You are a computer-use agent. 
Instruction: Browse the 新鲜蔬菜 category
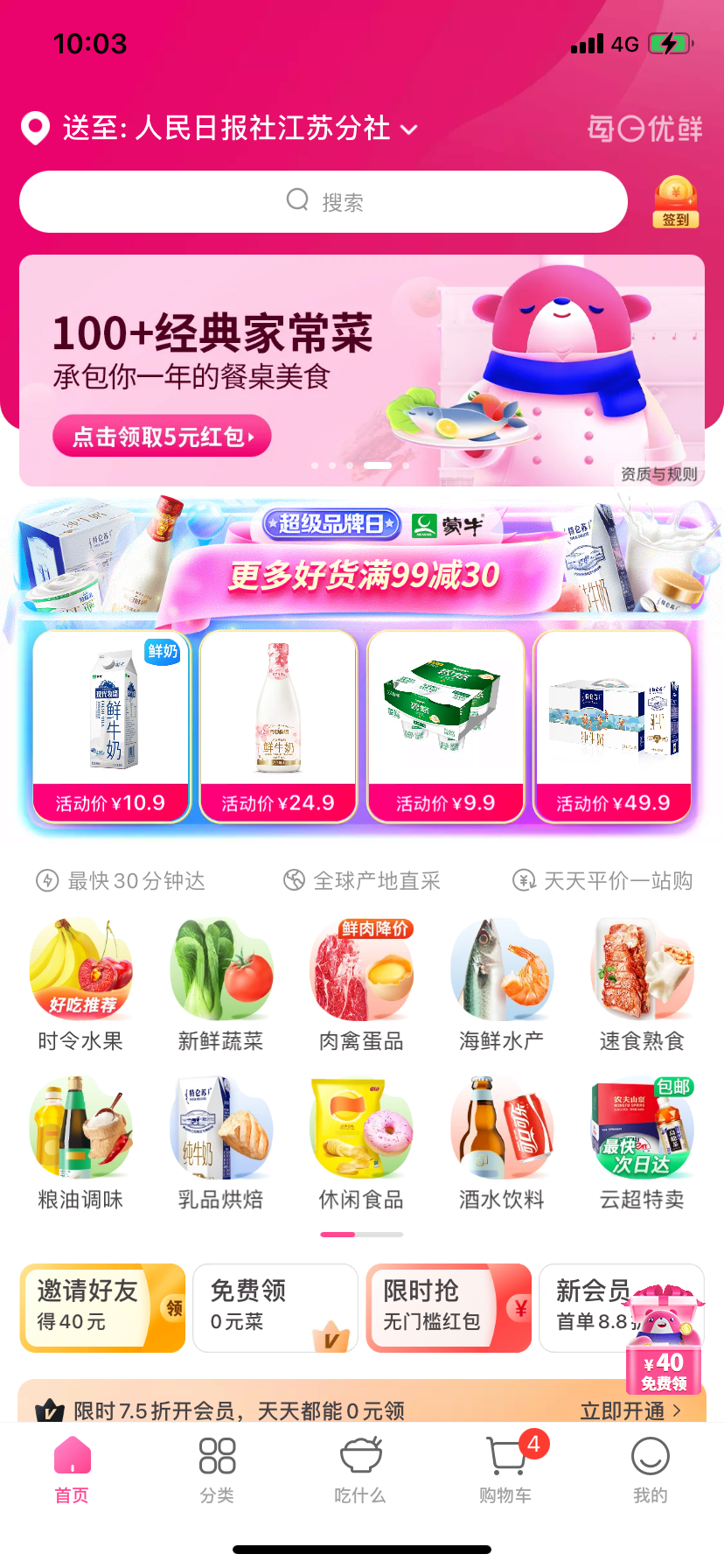point(221,984)
